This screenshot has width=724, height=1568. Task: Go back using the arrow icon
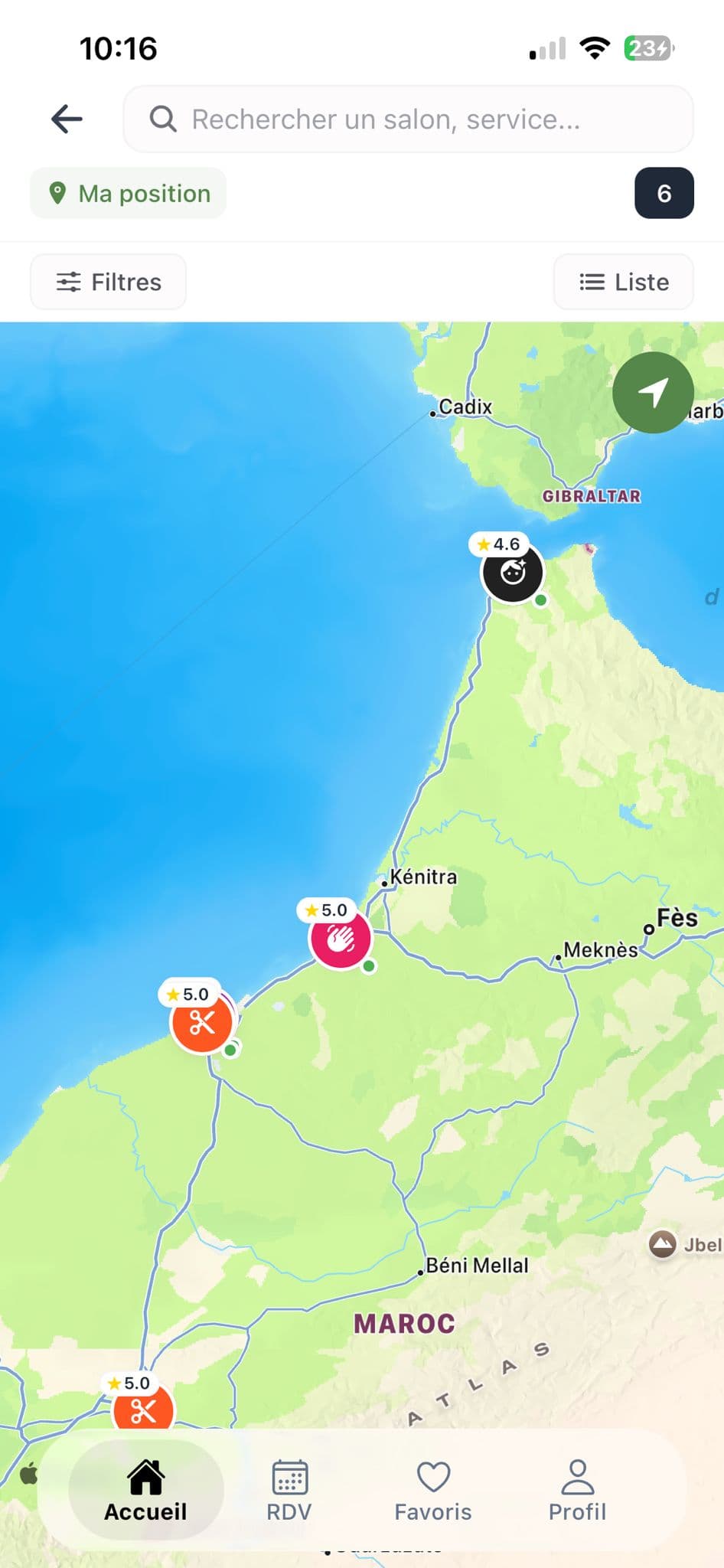click(x=67, y=119)
